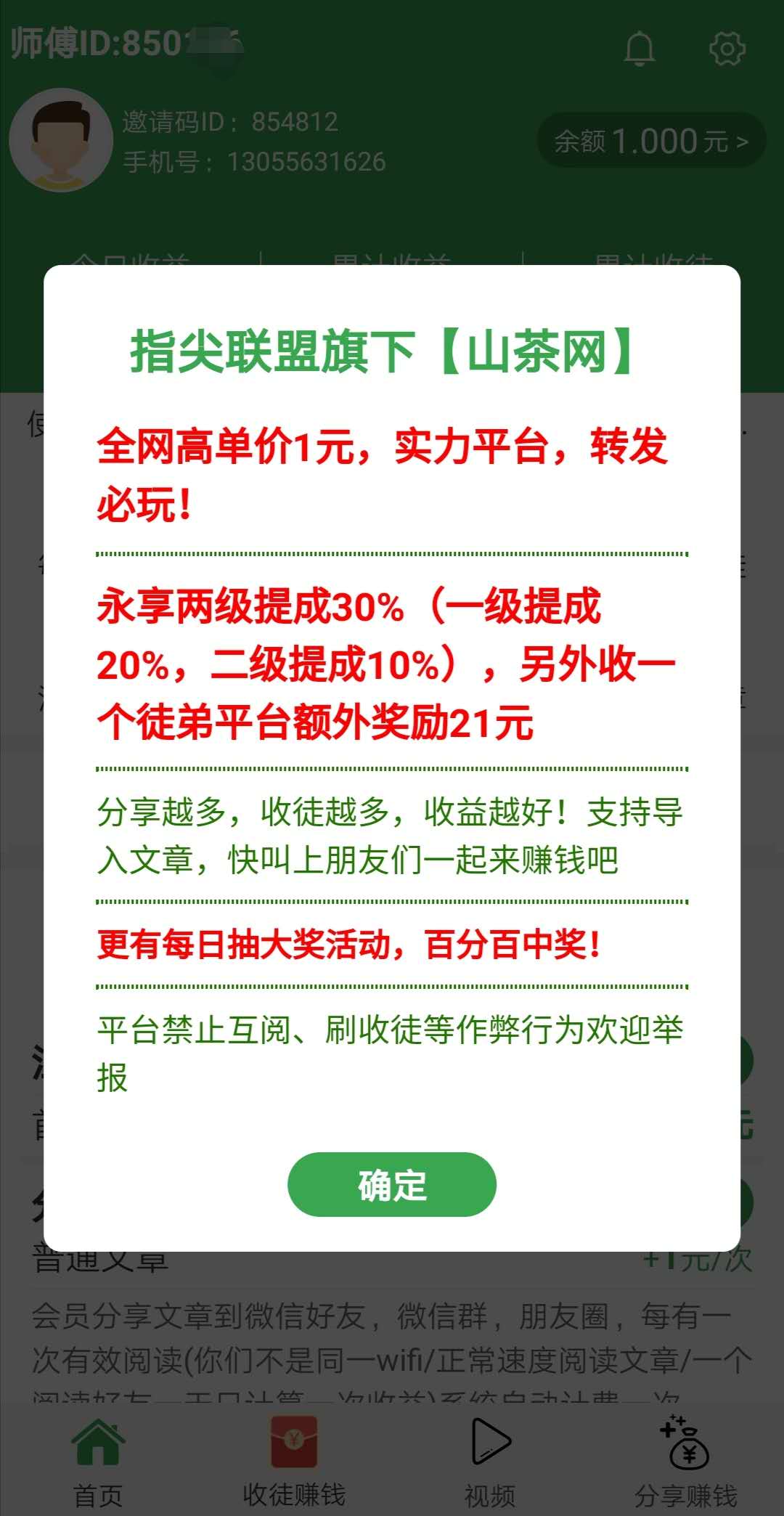
Task: Confirm the dialog with 确定 button
Action: pos(392,1184)
